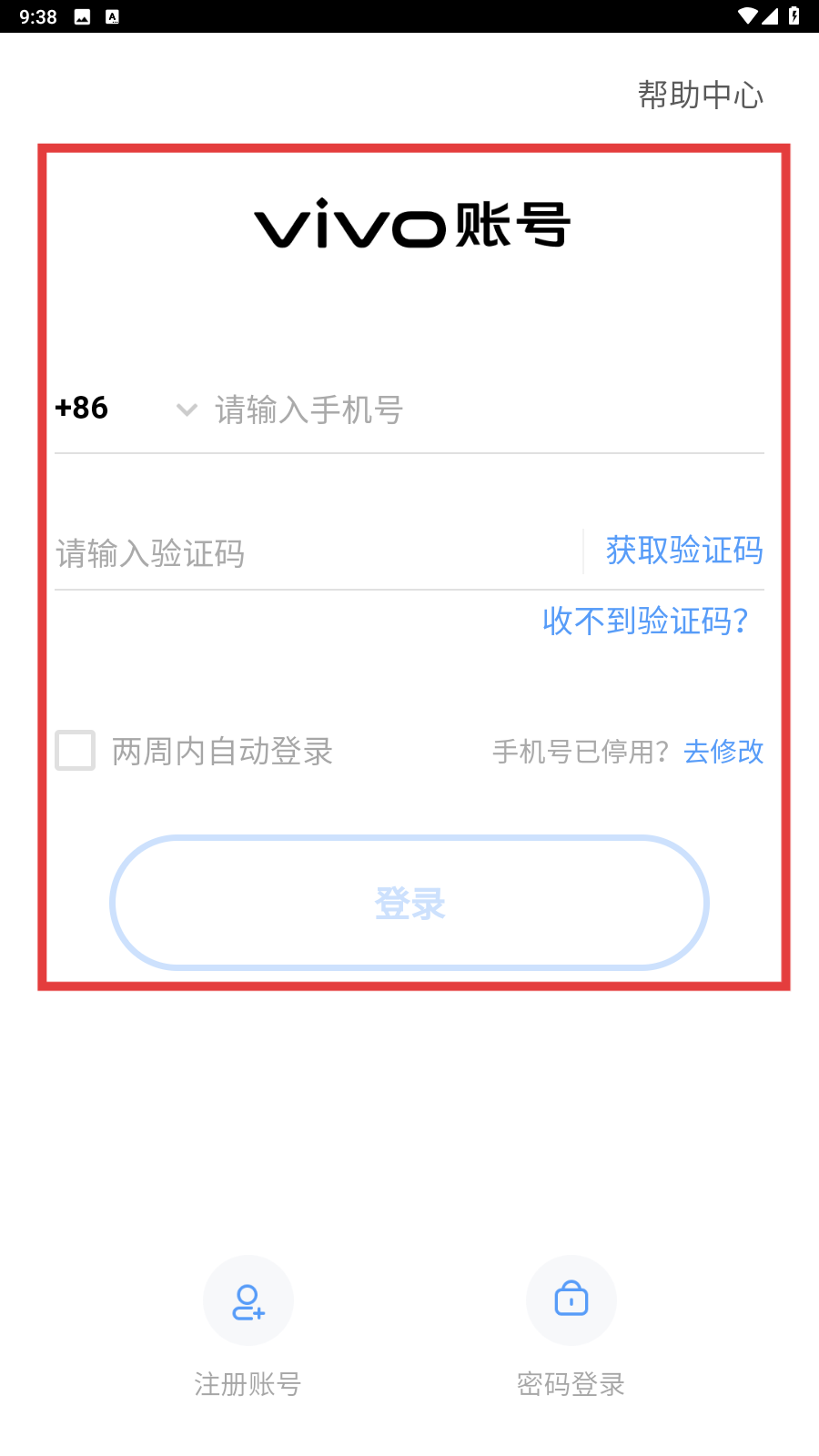
Task: Tap 去修改 to change phone number
Action: tap(723, 752)
